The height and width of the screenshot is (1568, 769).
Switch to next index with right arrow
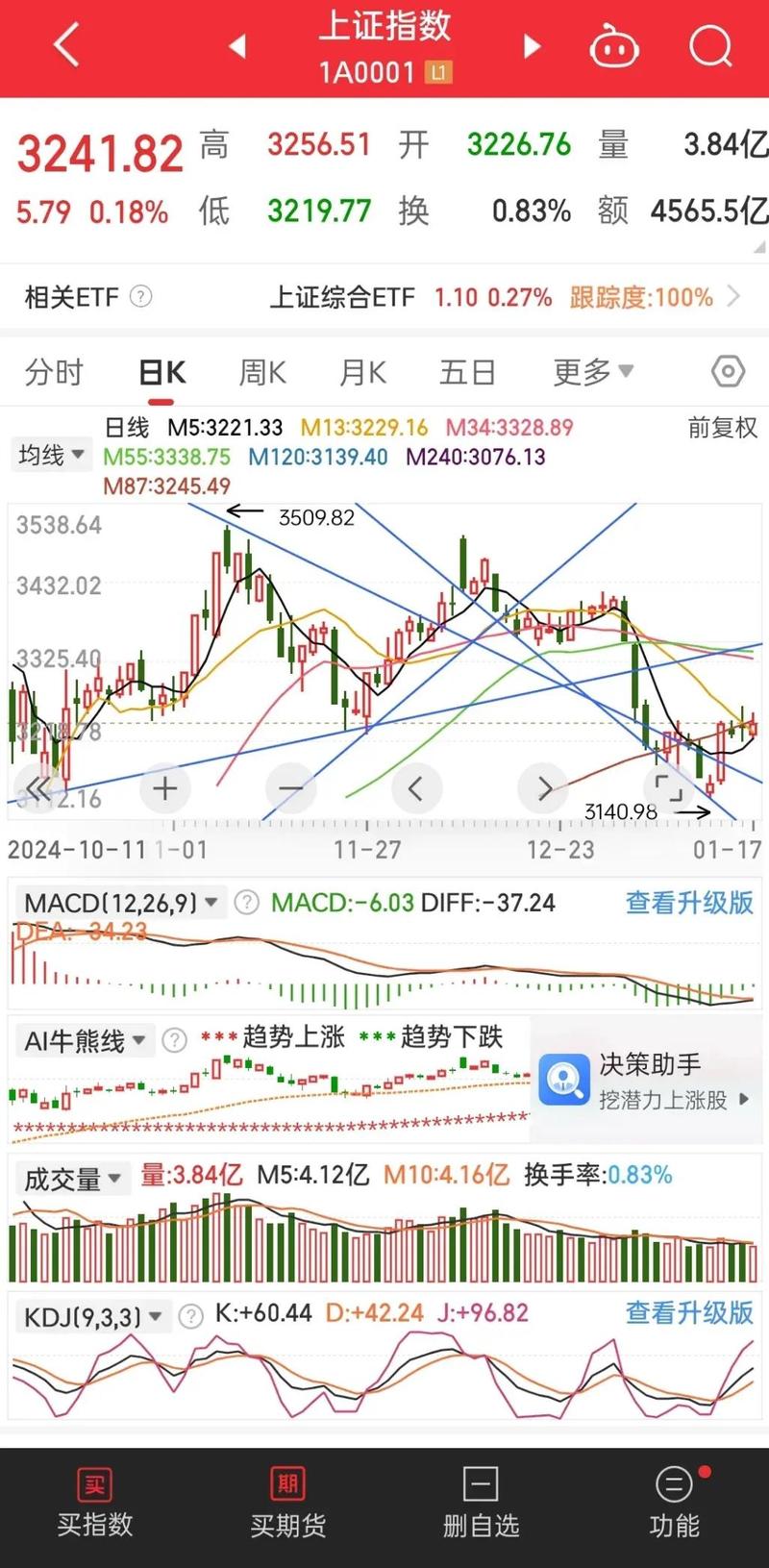532,46
